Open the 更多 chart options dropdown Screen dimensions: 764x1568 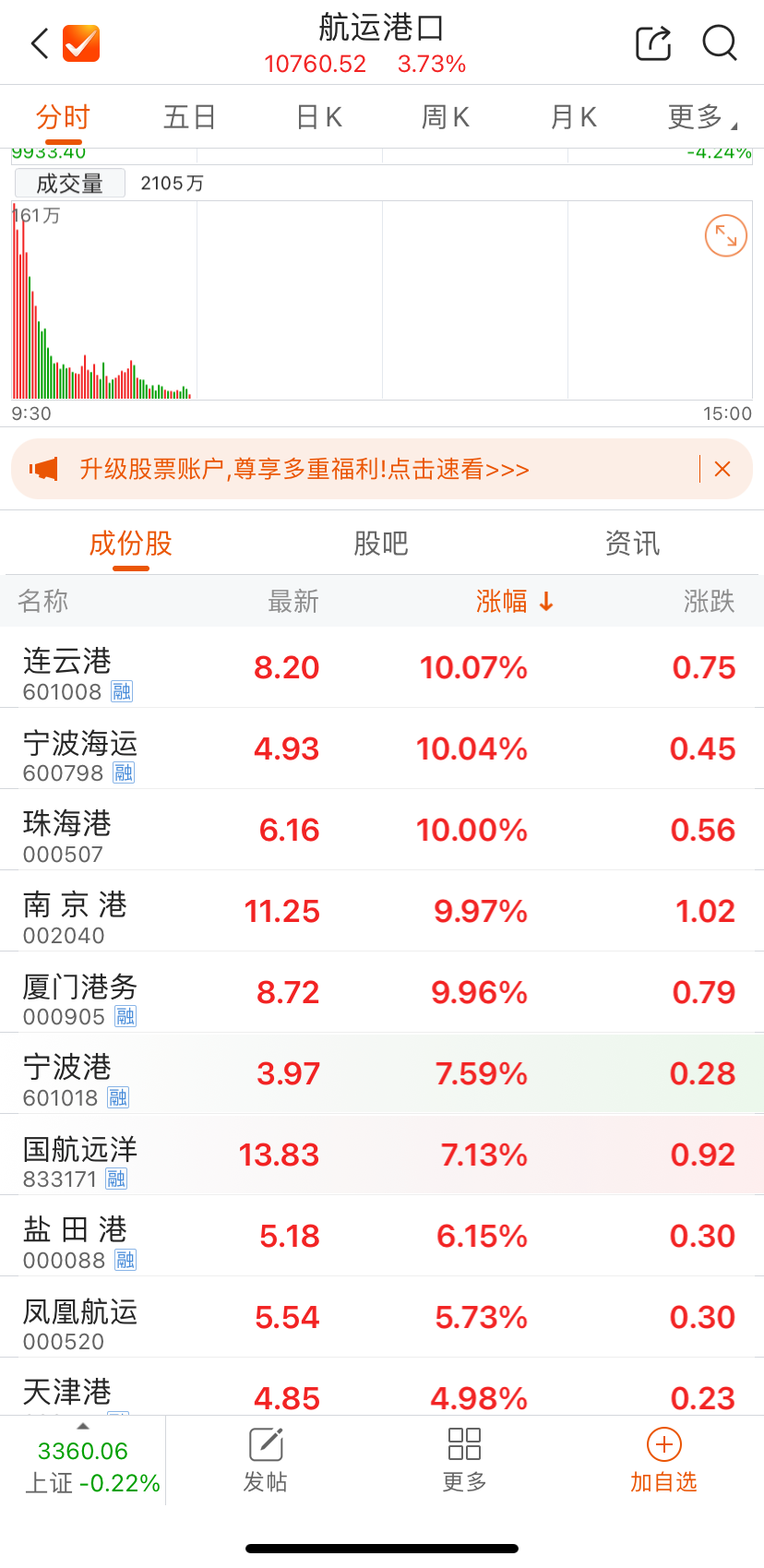pos(700,117)
